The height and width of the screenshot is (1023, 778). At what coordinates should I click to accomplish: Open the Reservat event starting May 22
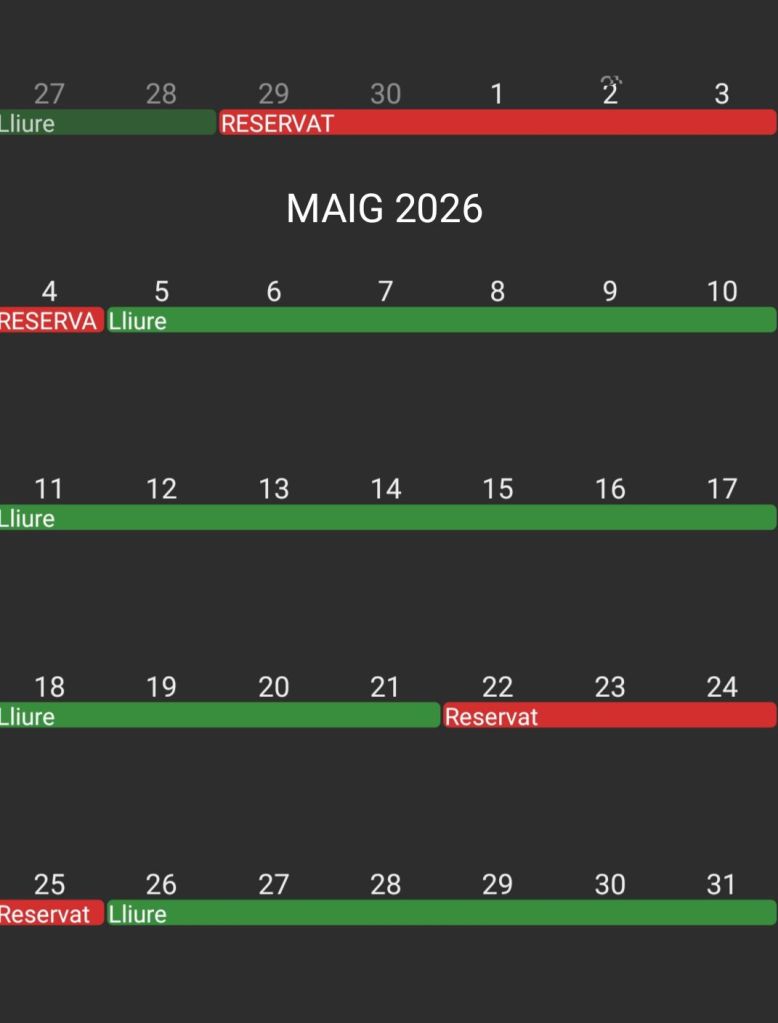(x=610, y=715)
